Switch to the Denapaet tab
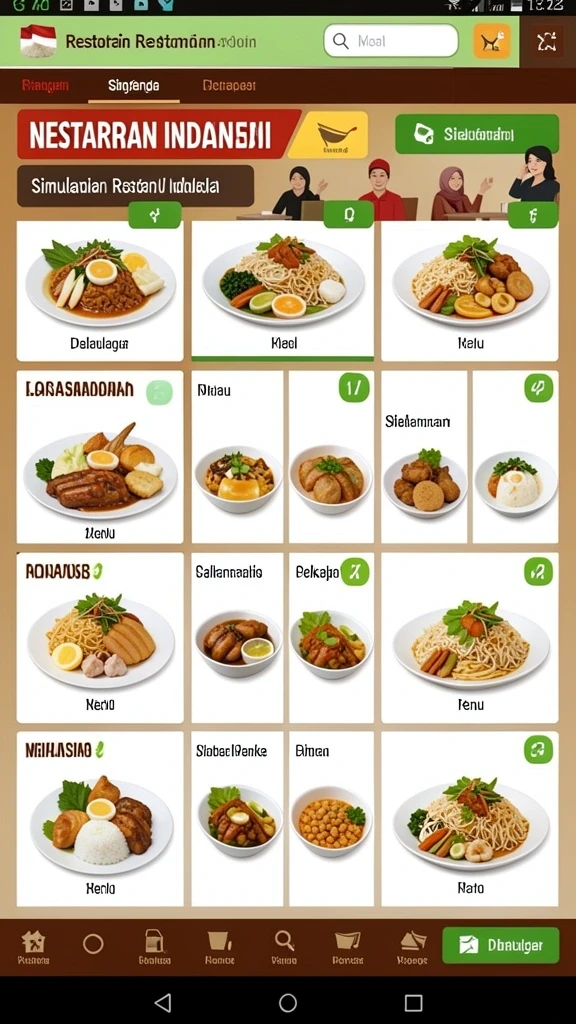The width and height of the screenshot is (576, 1024). tap(229, 86)
